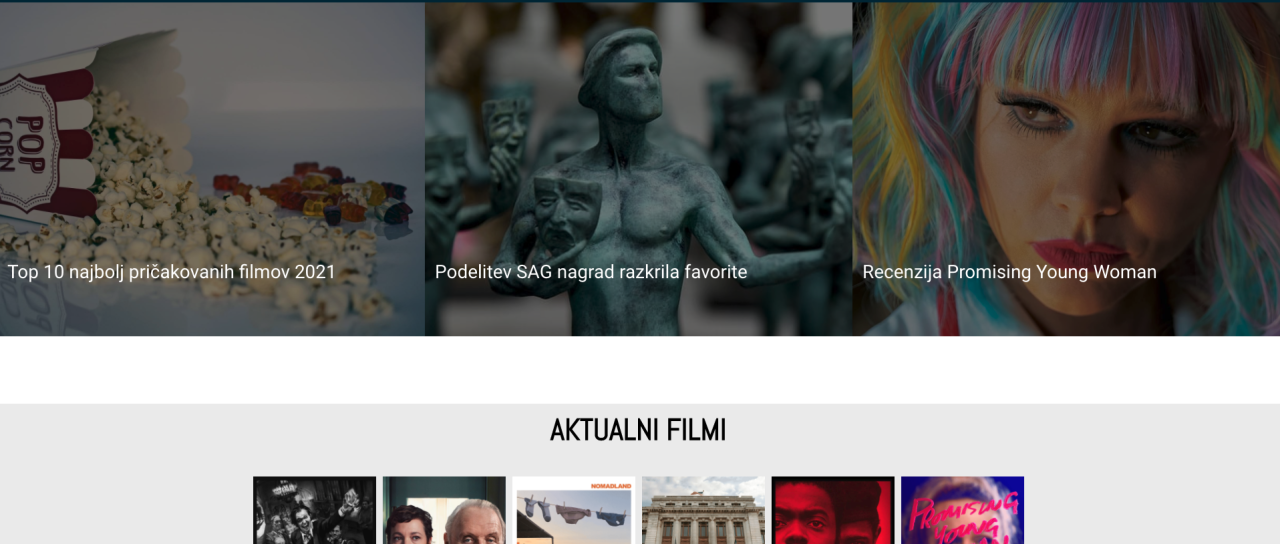1280x544 pixels.
Task: Read Recenzija Promising Young Woman
Action: point(1009,272)
